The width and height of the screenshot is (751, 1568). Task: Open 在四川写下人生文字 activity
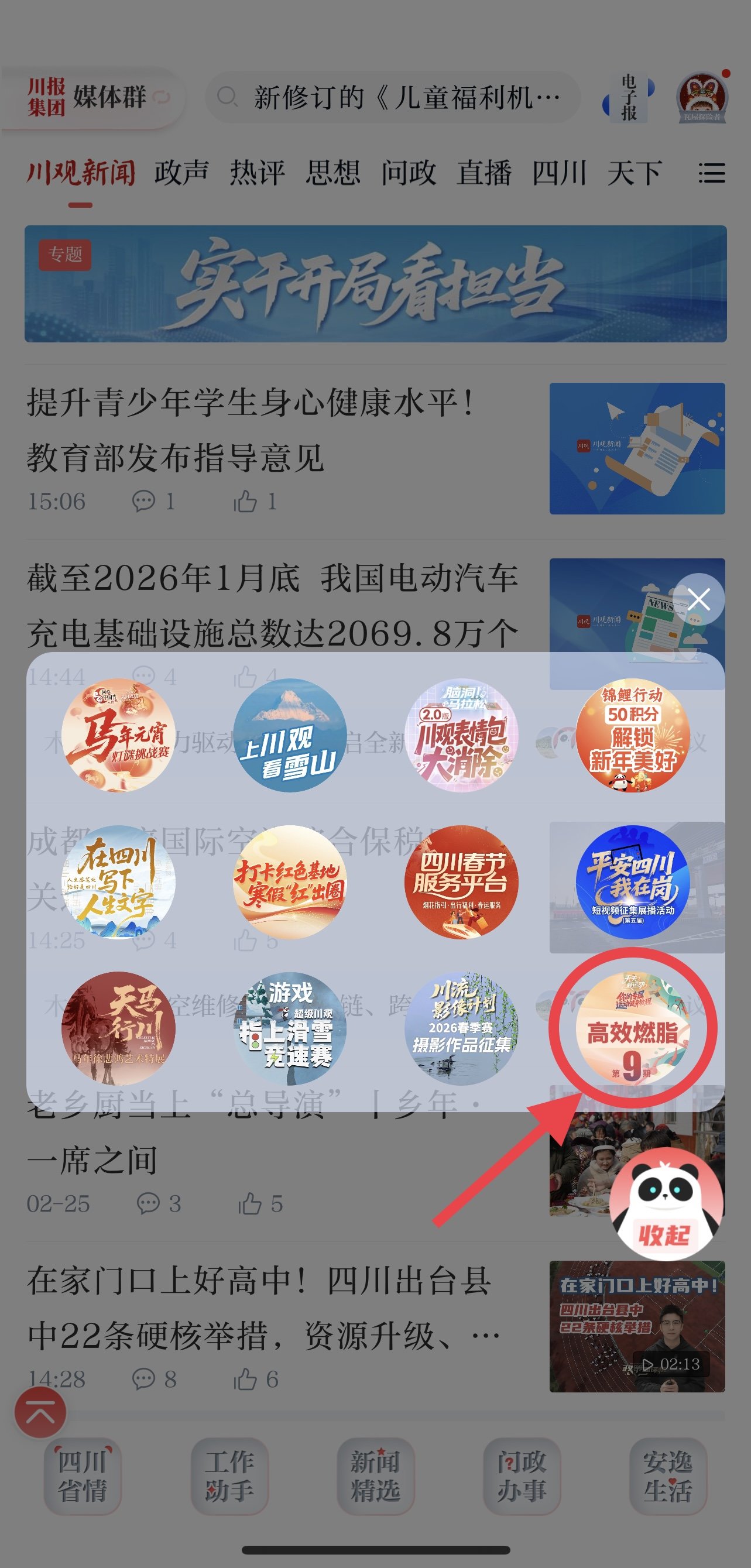coord(119,882)
